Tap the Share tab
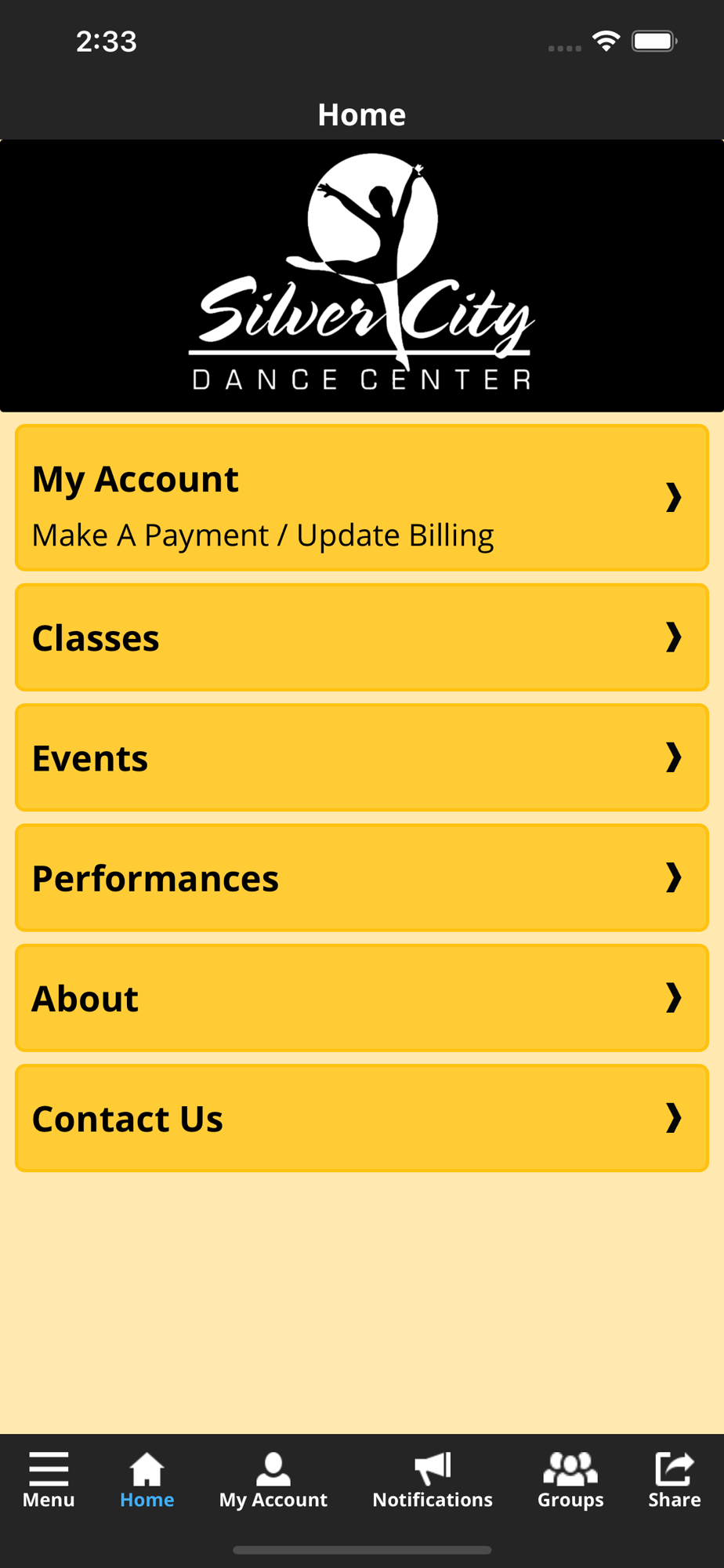This screenshot has width=724, height=1568. (674, 1480)
